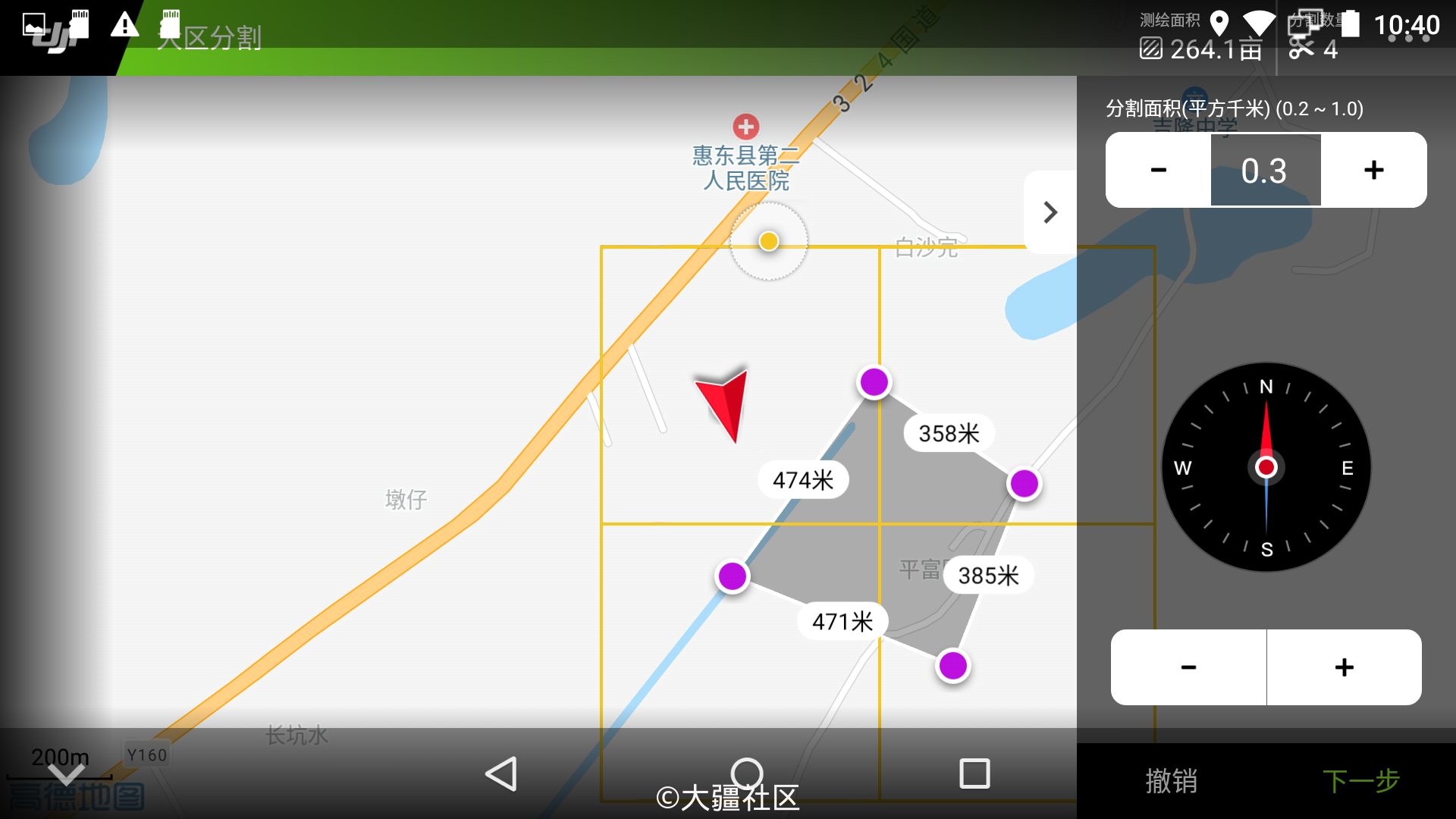This screenshot has height=819, width=1456.
Task: Tap the yellow origin point marker
Action: pyautogui.click(x=769, y=241)
